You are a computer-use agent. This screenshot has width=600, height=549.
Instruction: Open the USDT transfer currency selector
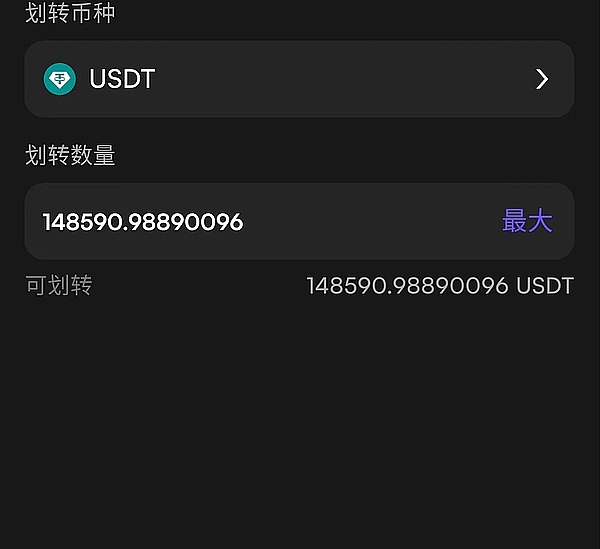tap(298, 79)
